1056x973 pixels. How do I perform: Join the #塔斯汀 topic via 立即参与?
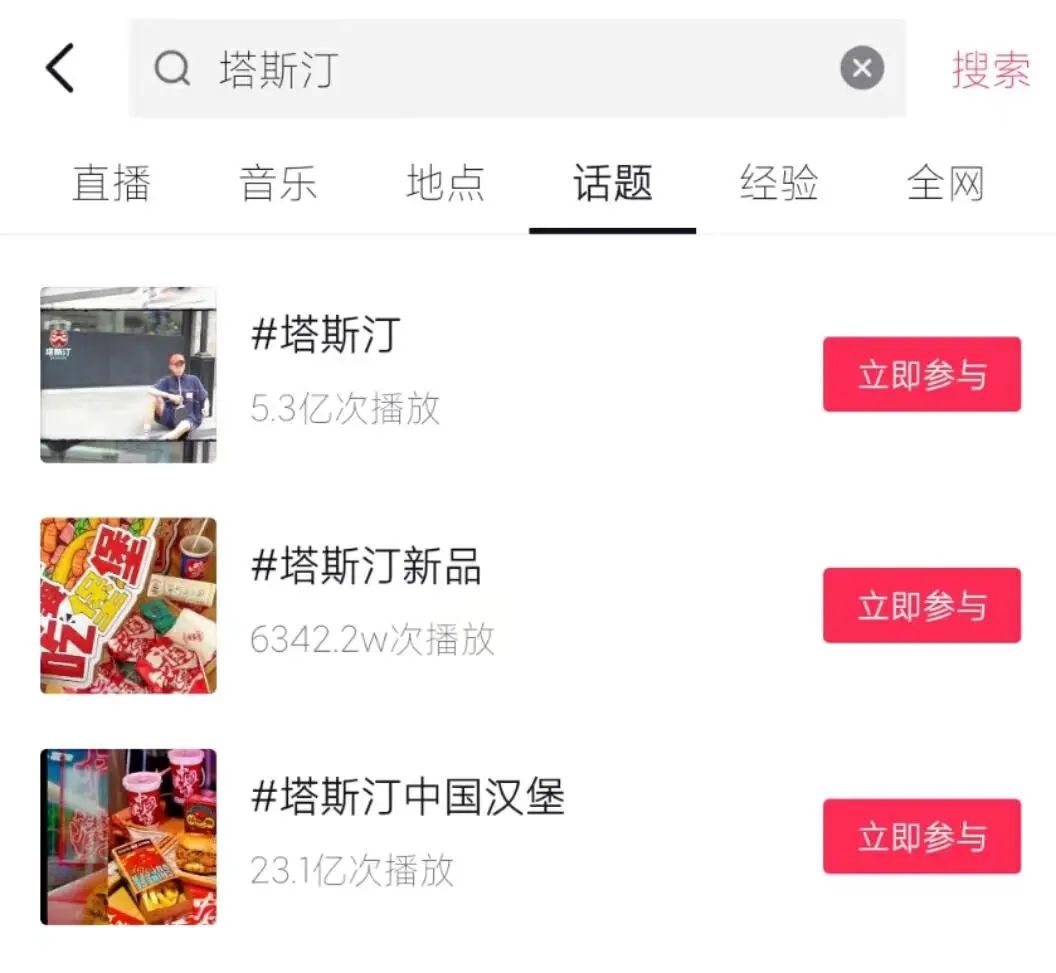921,374
